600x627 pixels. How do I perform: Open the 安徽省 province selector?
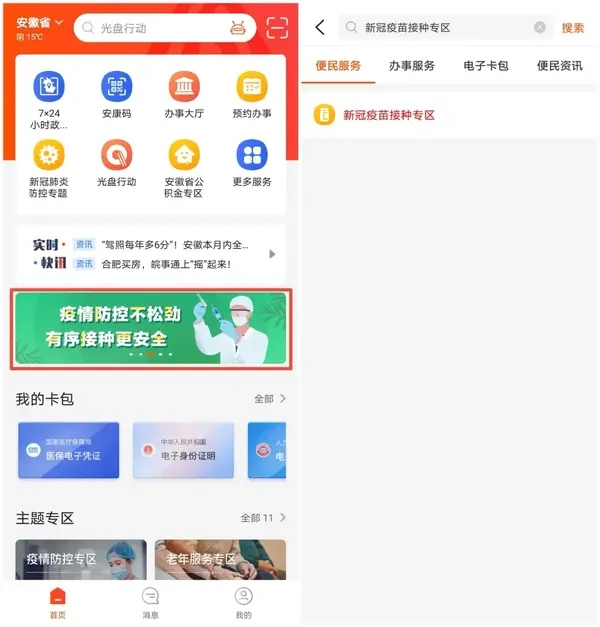40,22
